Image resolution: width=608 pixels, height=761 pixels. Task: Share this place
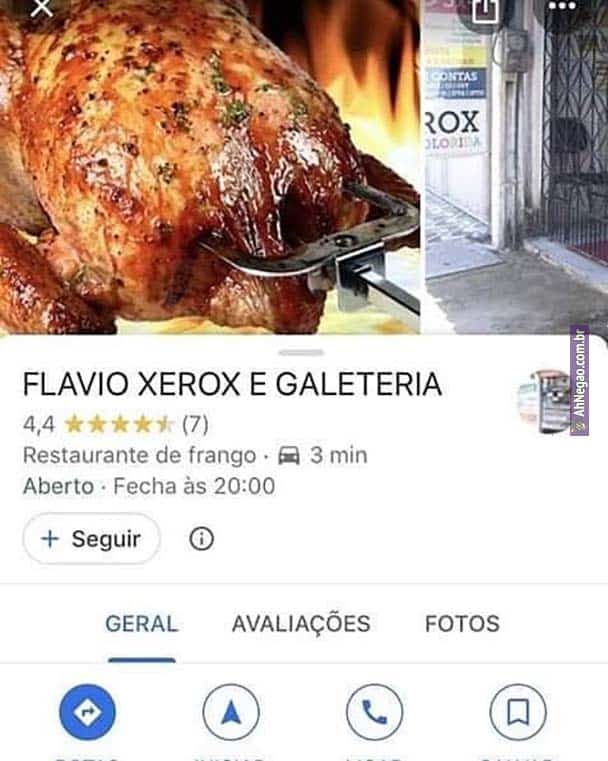coord(486,10)
